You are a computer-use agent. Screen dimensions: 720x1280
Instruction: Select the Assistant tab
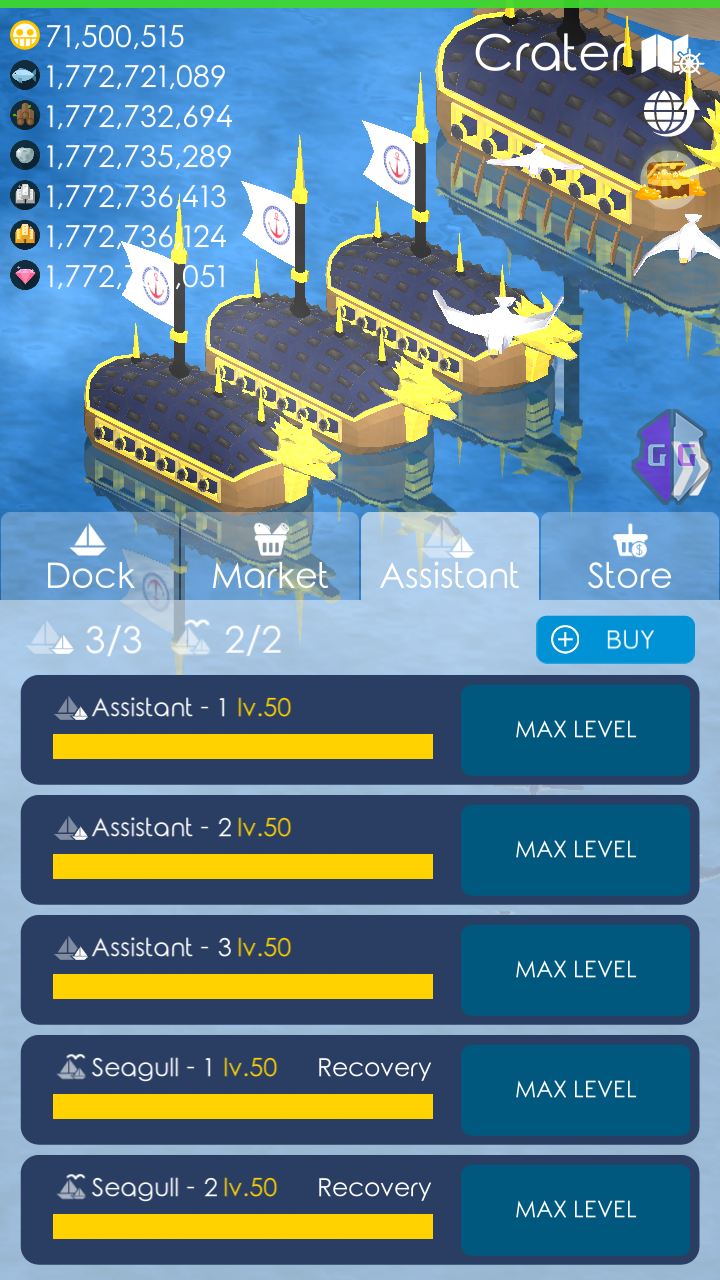(450, 556)
